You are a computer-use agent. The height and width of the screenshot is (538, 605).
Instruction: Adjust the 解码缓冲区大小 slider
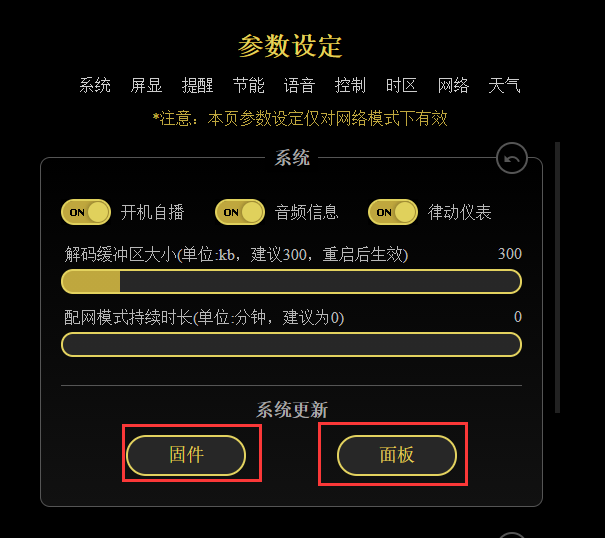(x=290, y=282)
